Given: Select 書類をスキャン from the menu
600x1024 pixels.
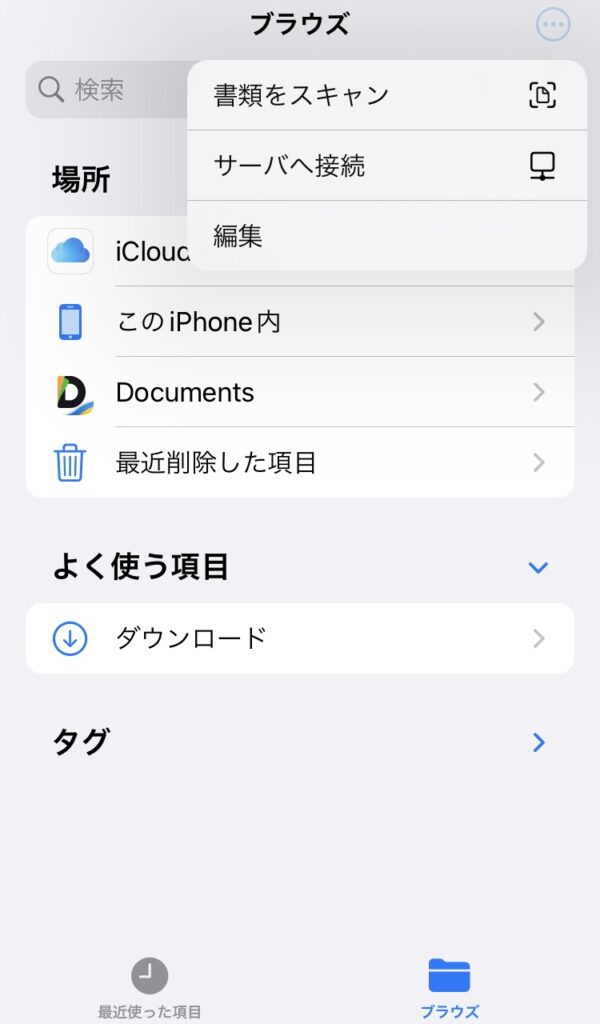Looking at the screenshot, I should [x=386, y=96].
